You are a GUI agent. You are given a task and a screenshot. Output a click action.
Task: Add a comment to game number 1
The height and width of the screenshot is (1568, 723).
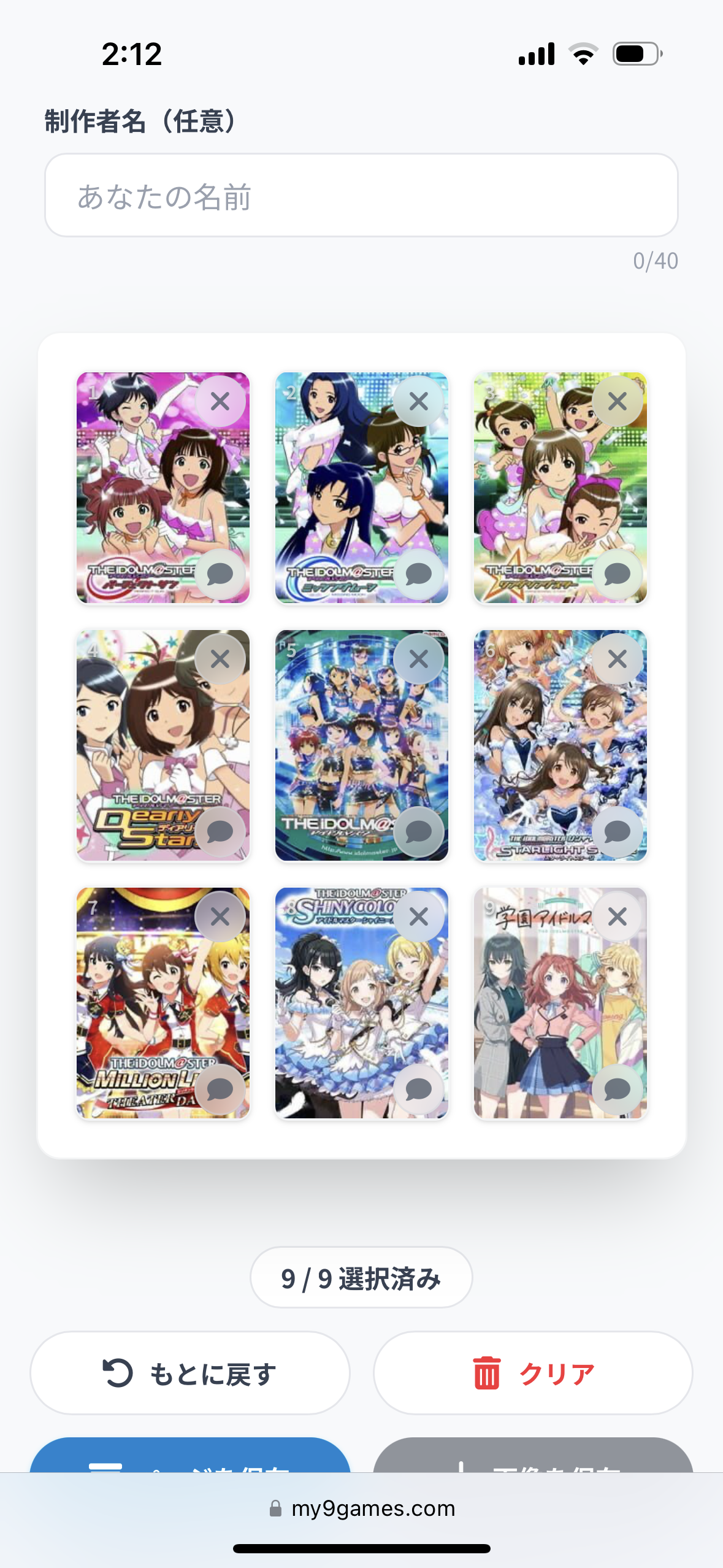[220, 574]
